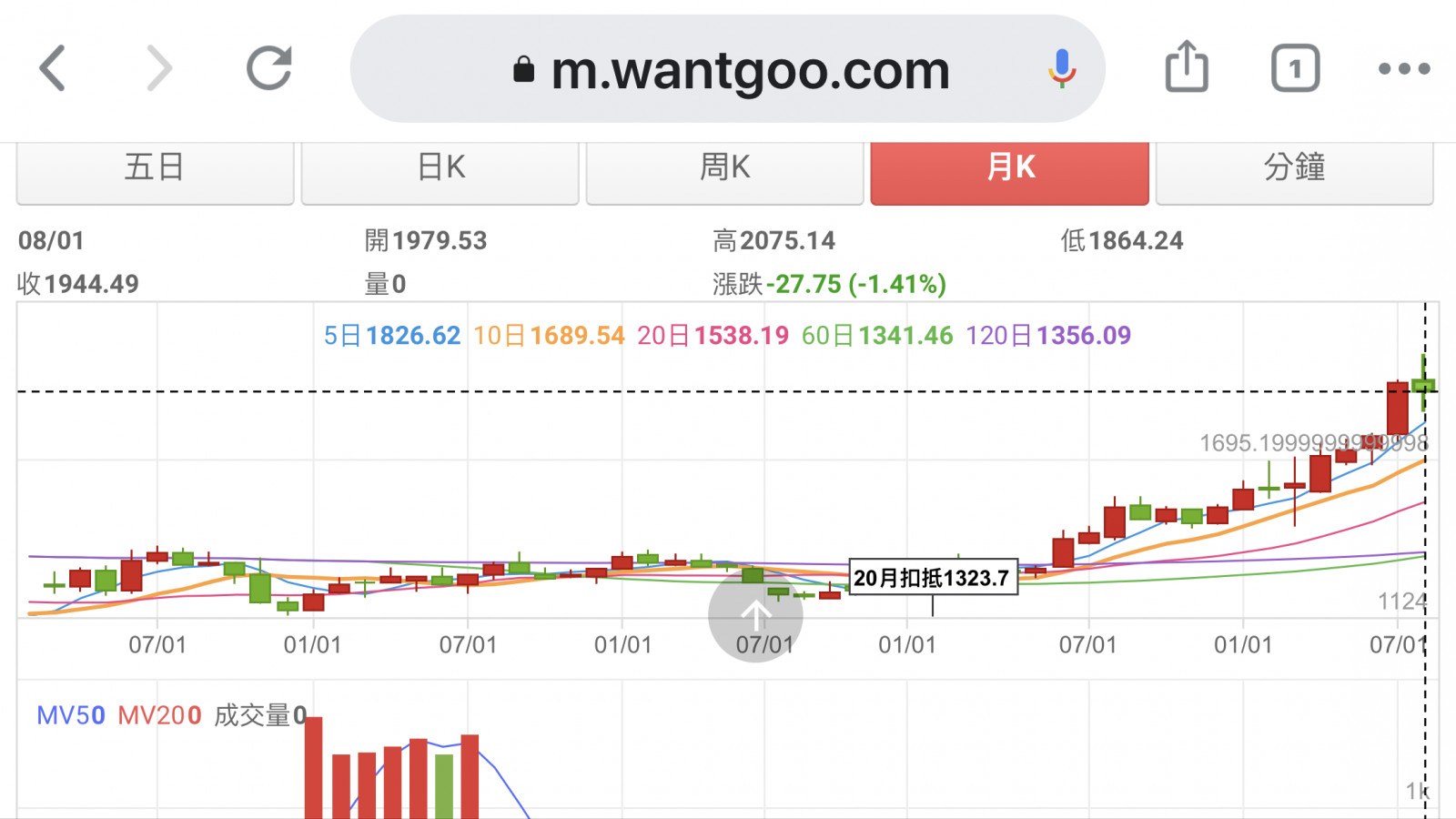Screen dimensions: 1456x819
Task: Jump to top with the arrow button
Action: [755, 616]
